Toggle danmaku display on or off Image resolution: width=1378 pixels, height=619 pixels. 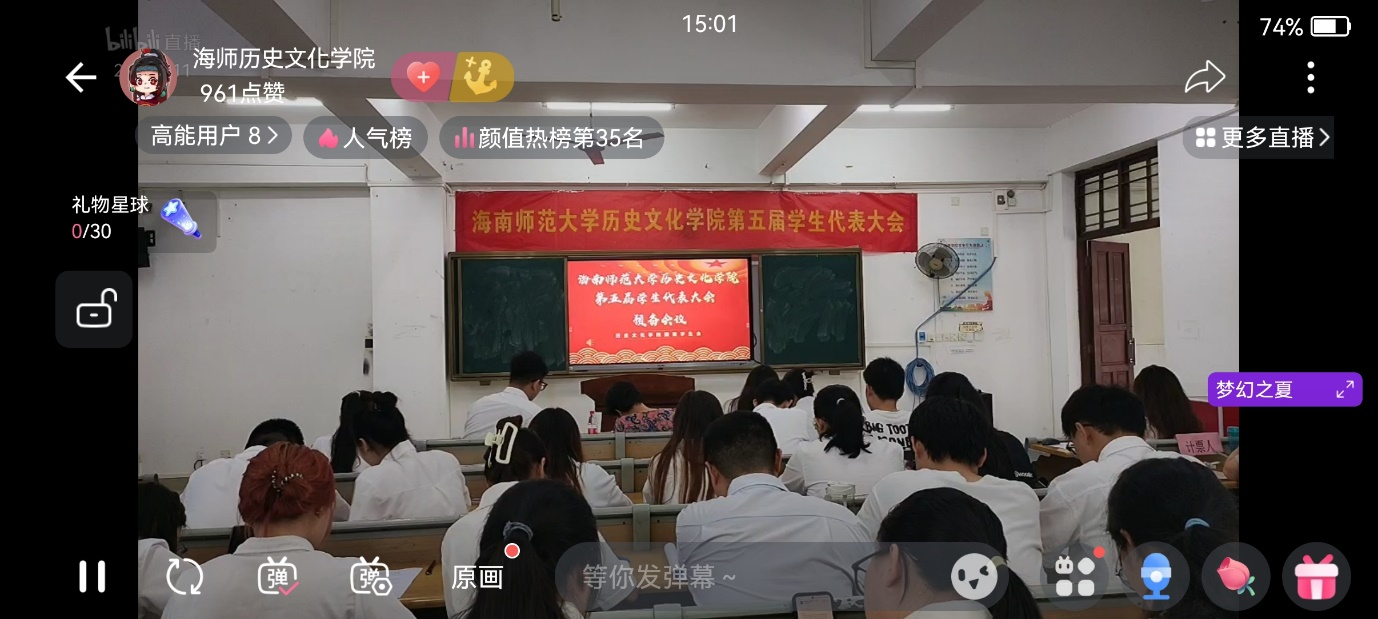tap(277, 576)
